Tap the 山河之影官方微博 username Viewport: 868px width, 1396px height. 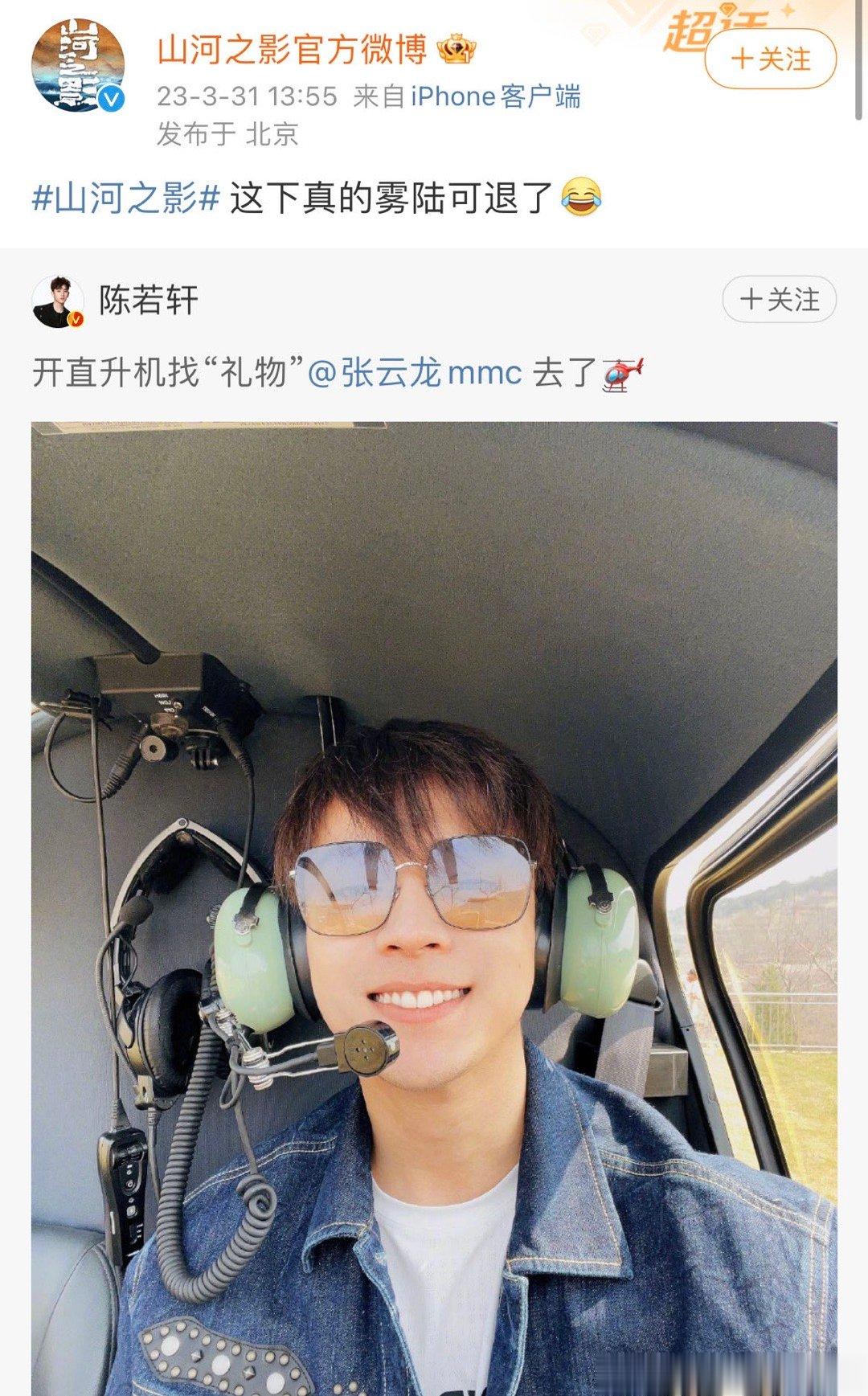coord(292,50)
